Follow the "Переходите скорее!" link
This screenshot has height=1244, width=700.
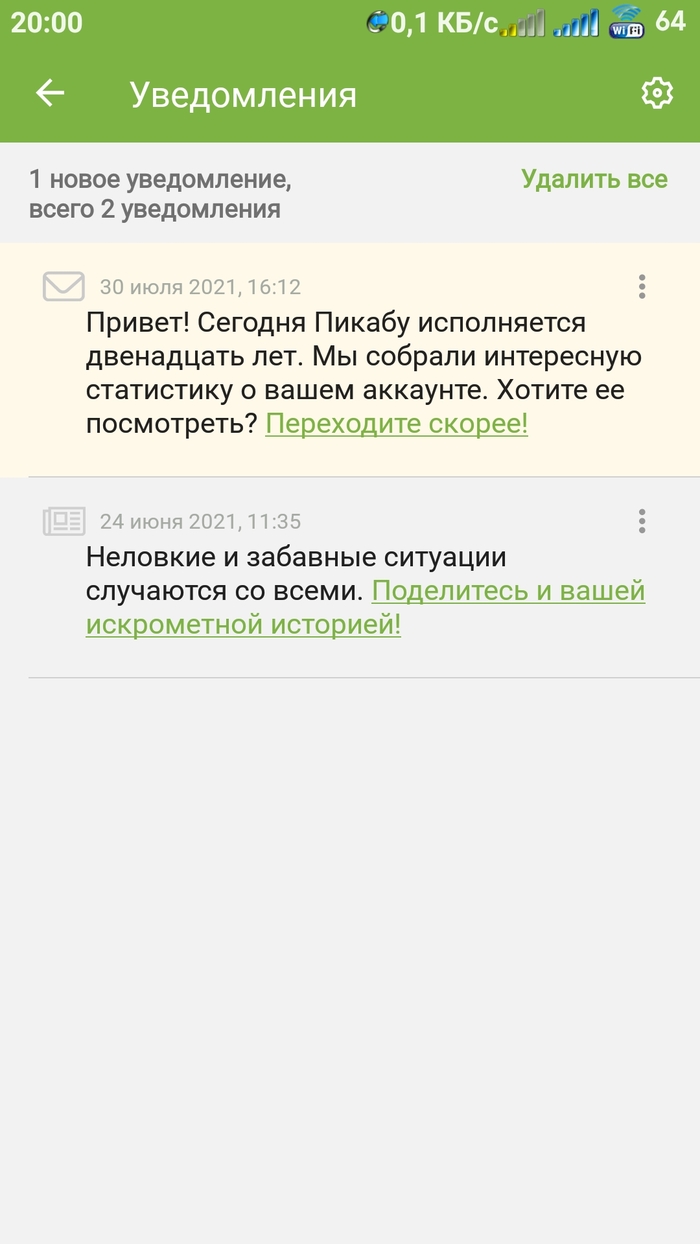tap(396, 424)
